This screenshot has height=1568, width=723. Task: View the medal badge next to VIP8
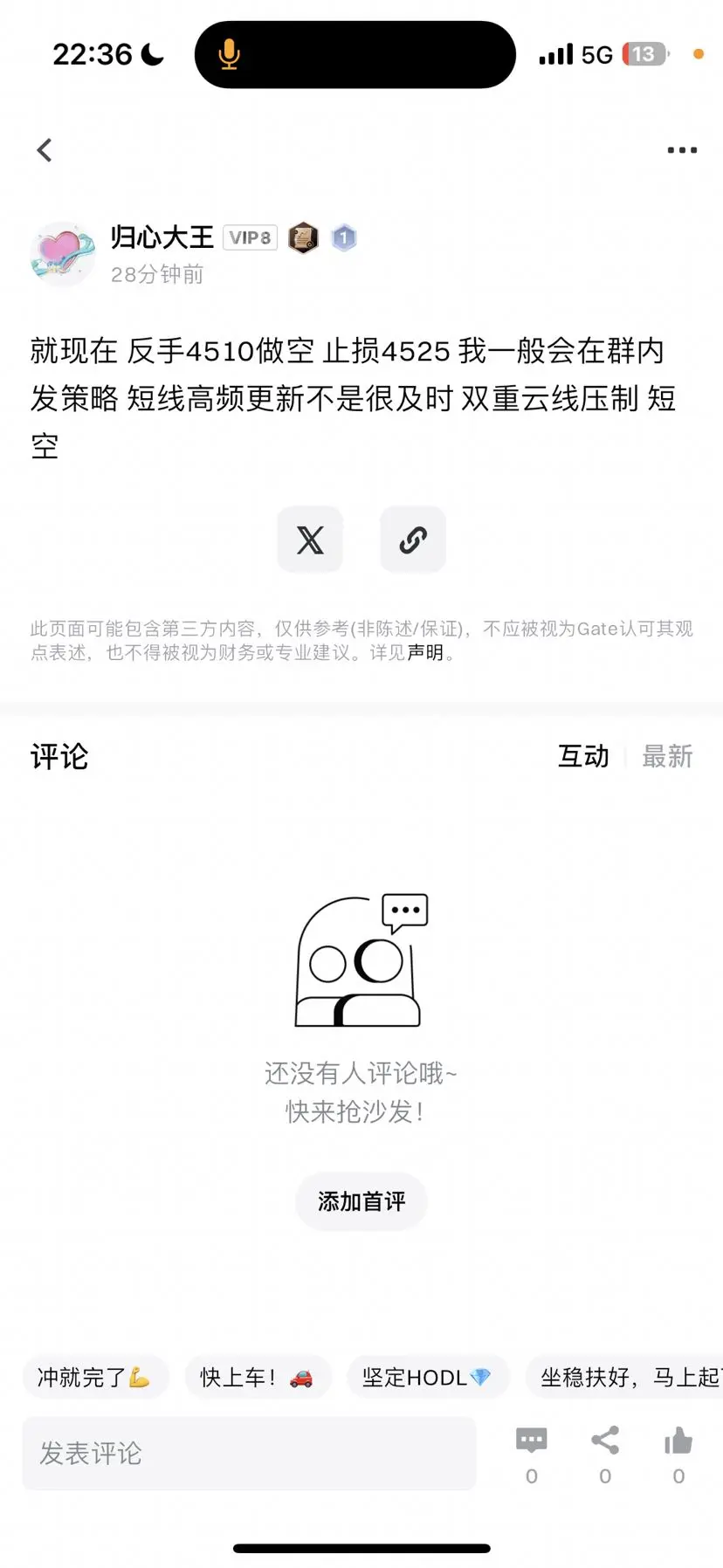coord(302,237)
